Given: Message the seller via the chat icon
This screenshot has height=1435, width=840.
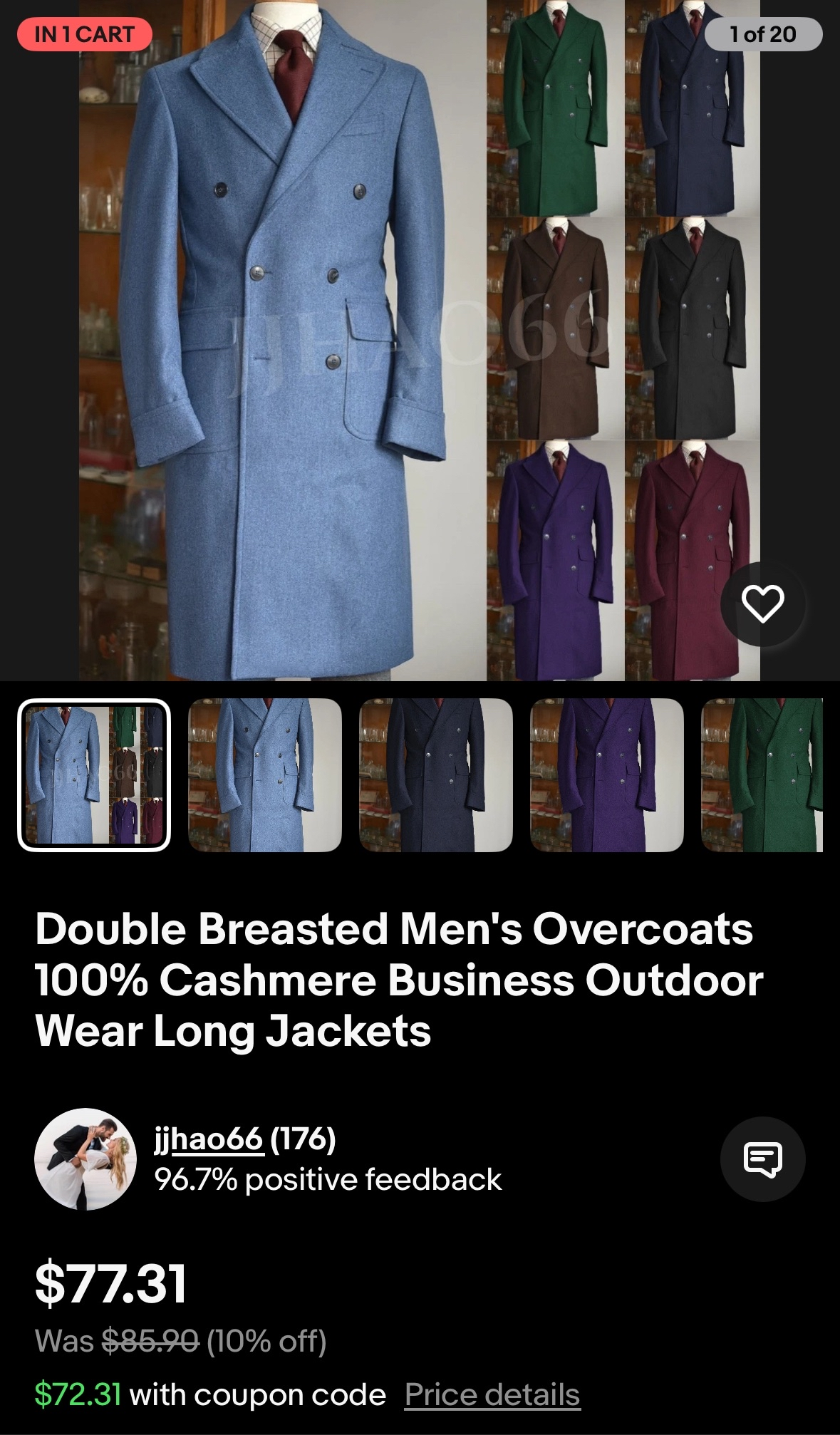Looking at the screenshot, I should [762, 1159].
